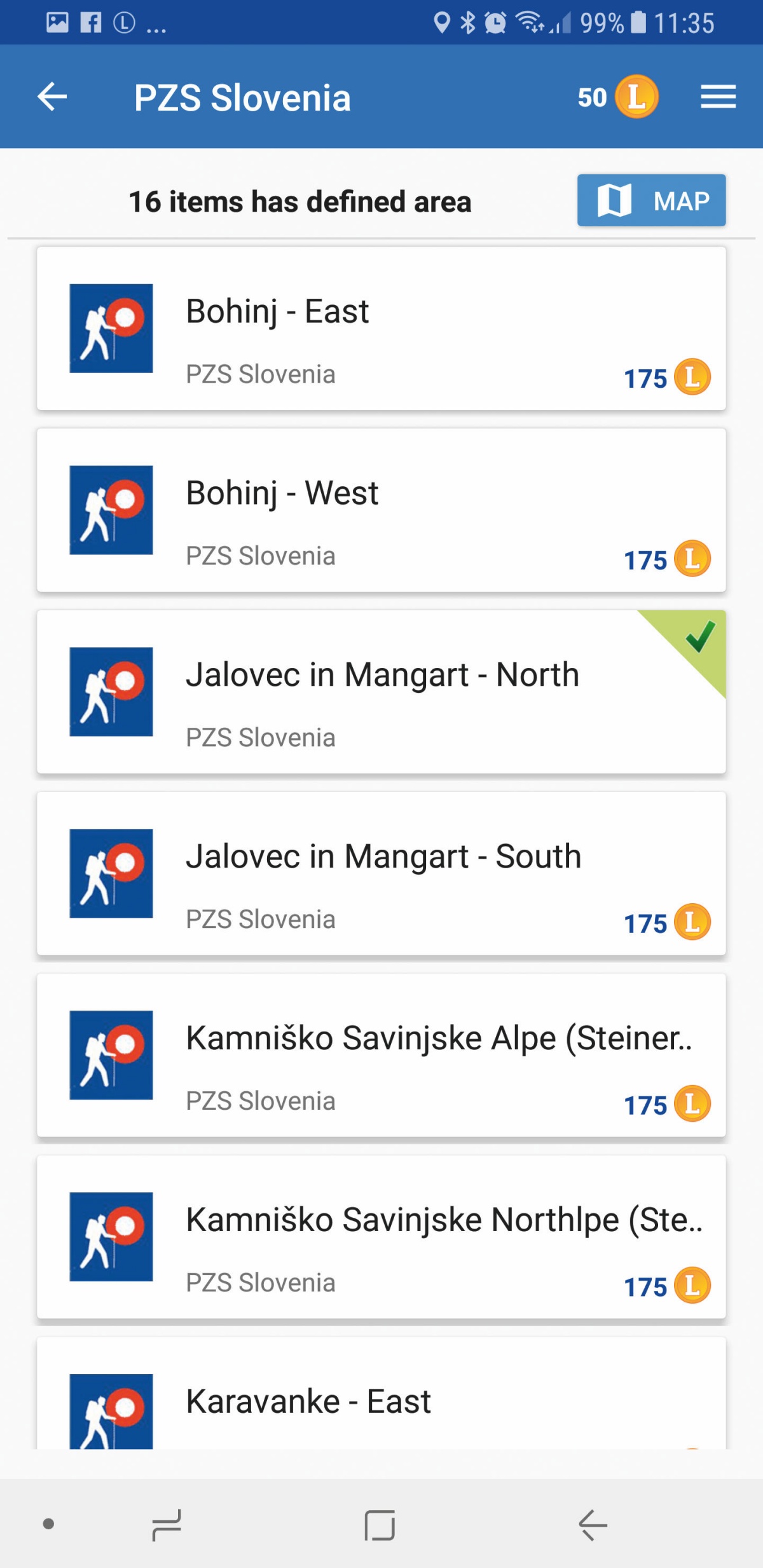
Task: Tap the system recent apps button
Action: [167, 1525]
